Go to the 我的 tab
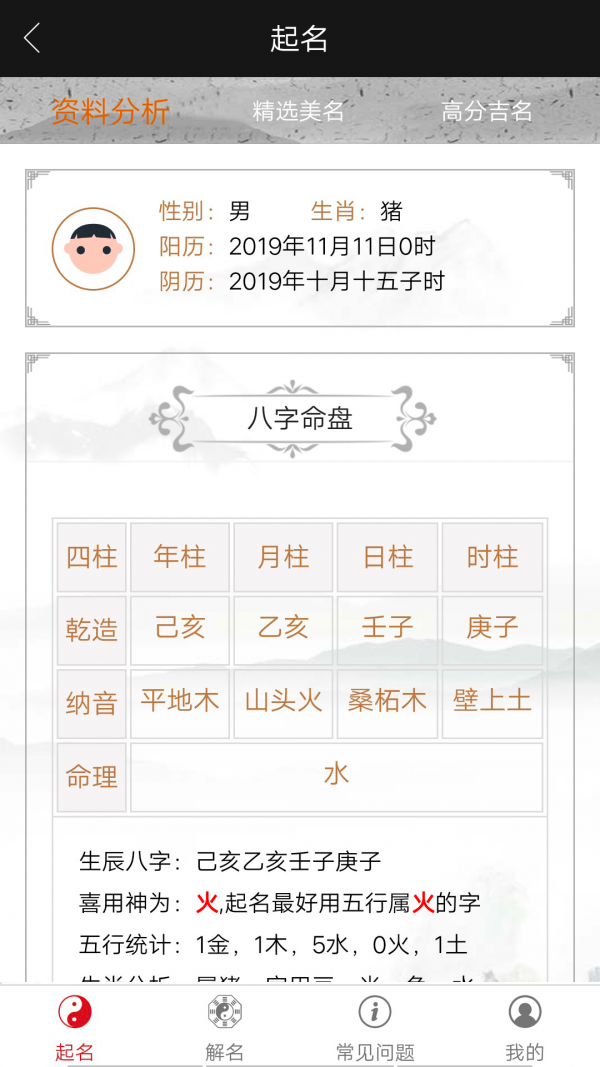 [525, 1027]
